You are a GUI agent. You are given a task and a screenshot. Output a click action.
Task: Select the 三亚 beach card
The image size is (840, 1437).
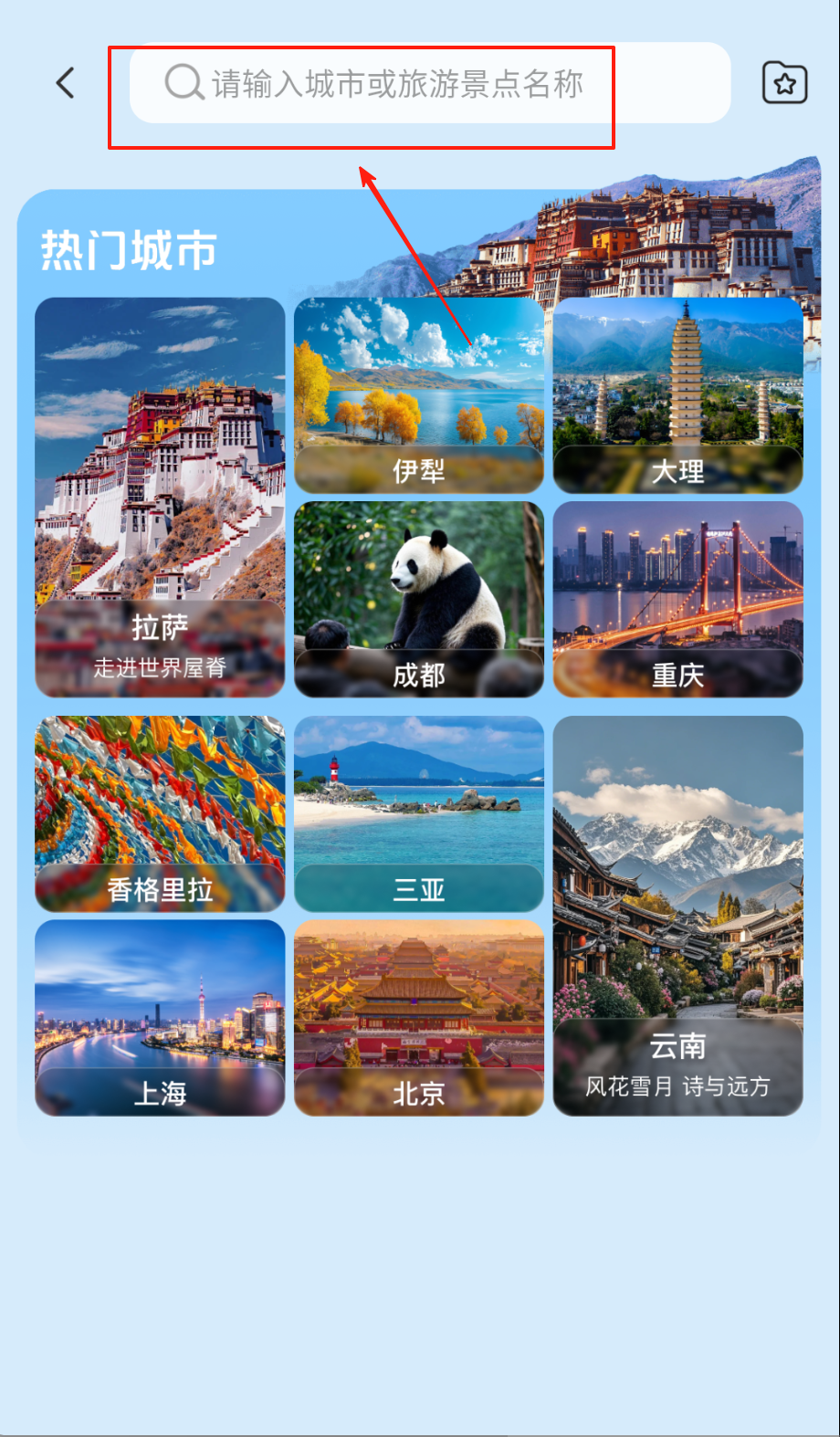(x=419, y=813)
